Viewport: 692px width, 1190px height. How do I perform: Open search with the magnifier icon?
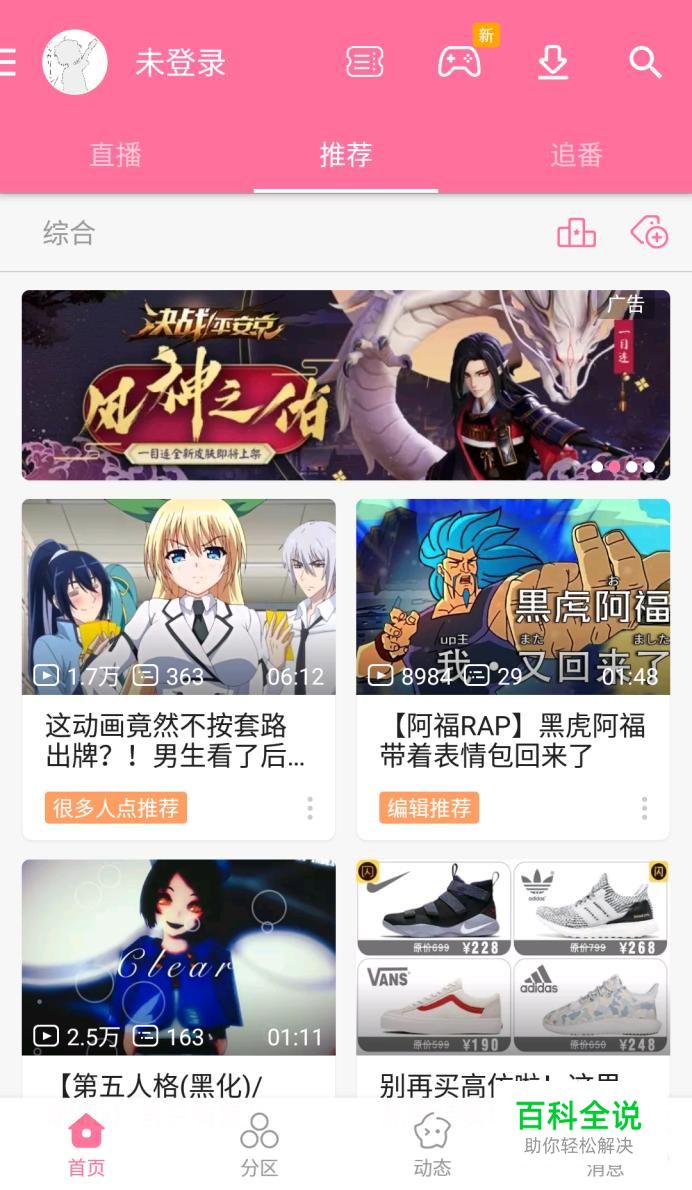(x=645, y=62)
